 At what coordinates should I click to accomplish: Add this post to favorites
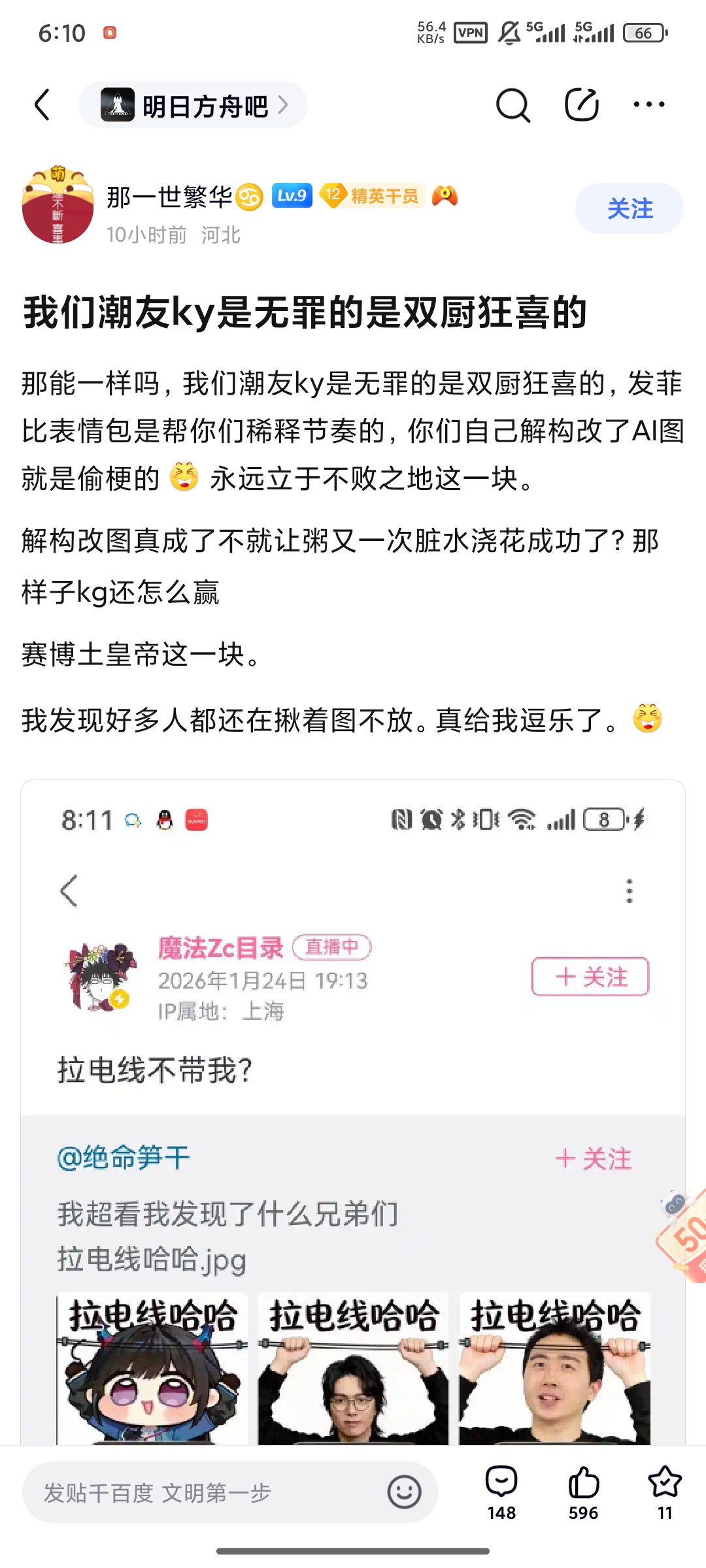[x=664, y=1493]
